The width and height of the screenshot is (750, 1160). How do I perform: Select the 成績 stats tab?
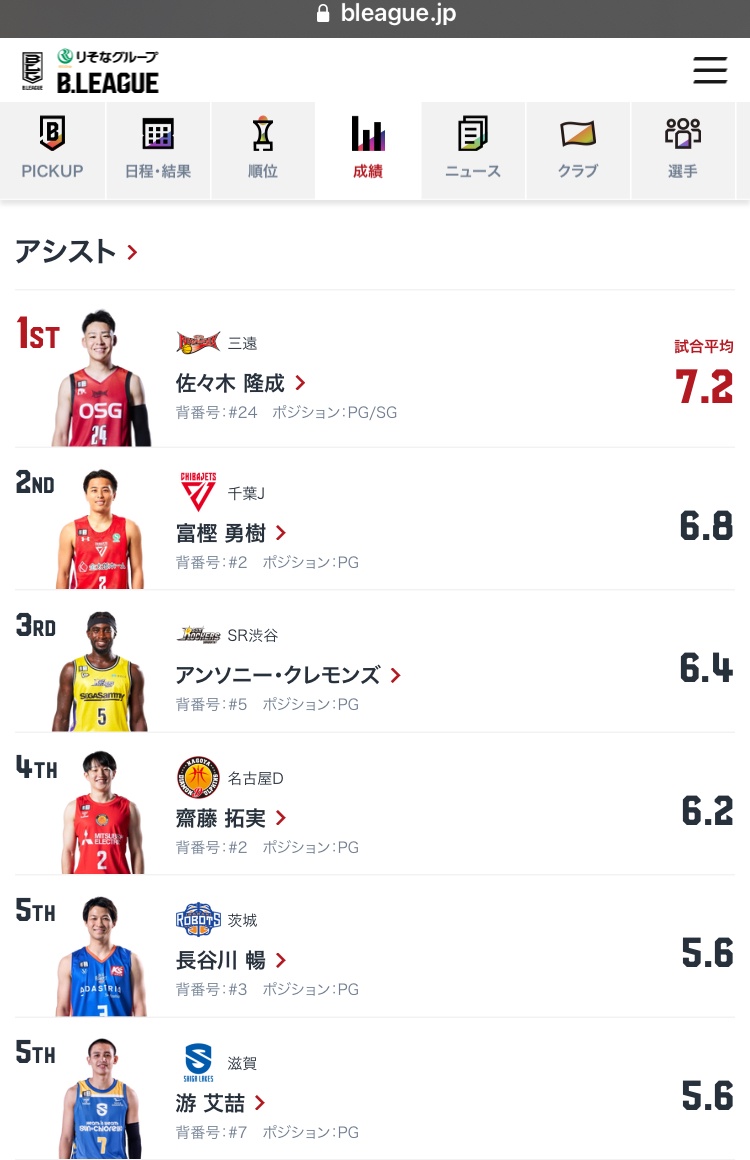[x=368, y=150]
